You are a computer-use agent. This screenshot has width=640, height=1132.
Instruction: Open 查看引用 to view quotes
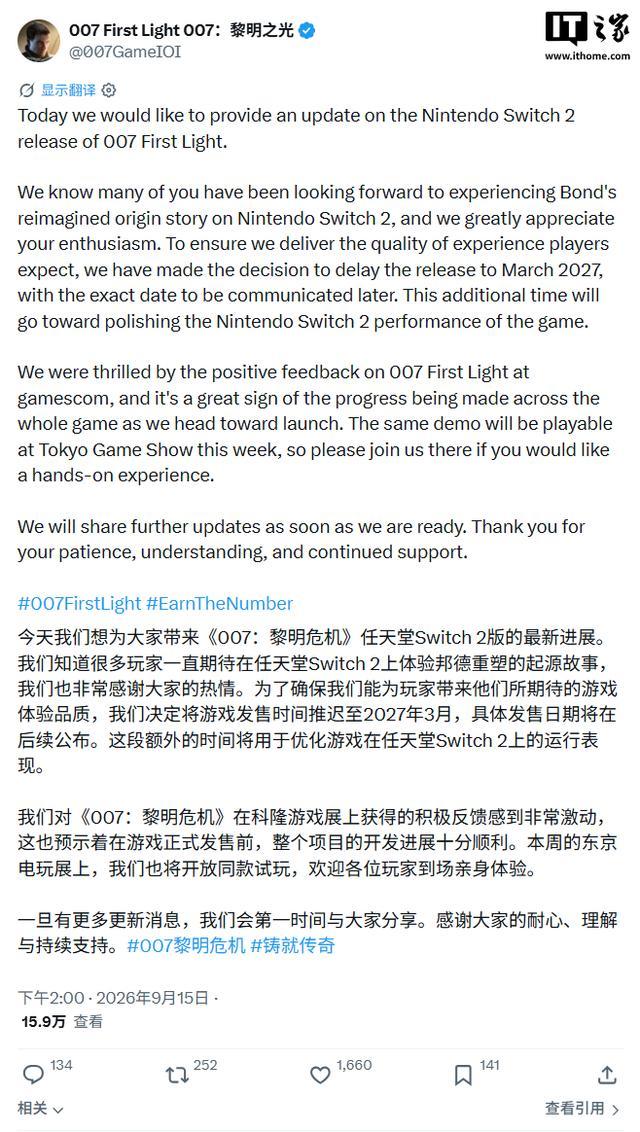pyautogui.click(x=582, y=1108)
